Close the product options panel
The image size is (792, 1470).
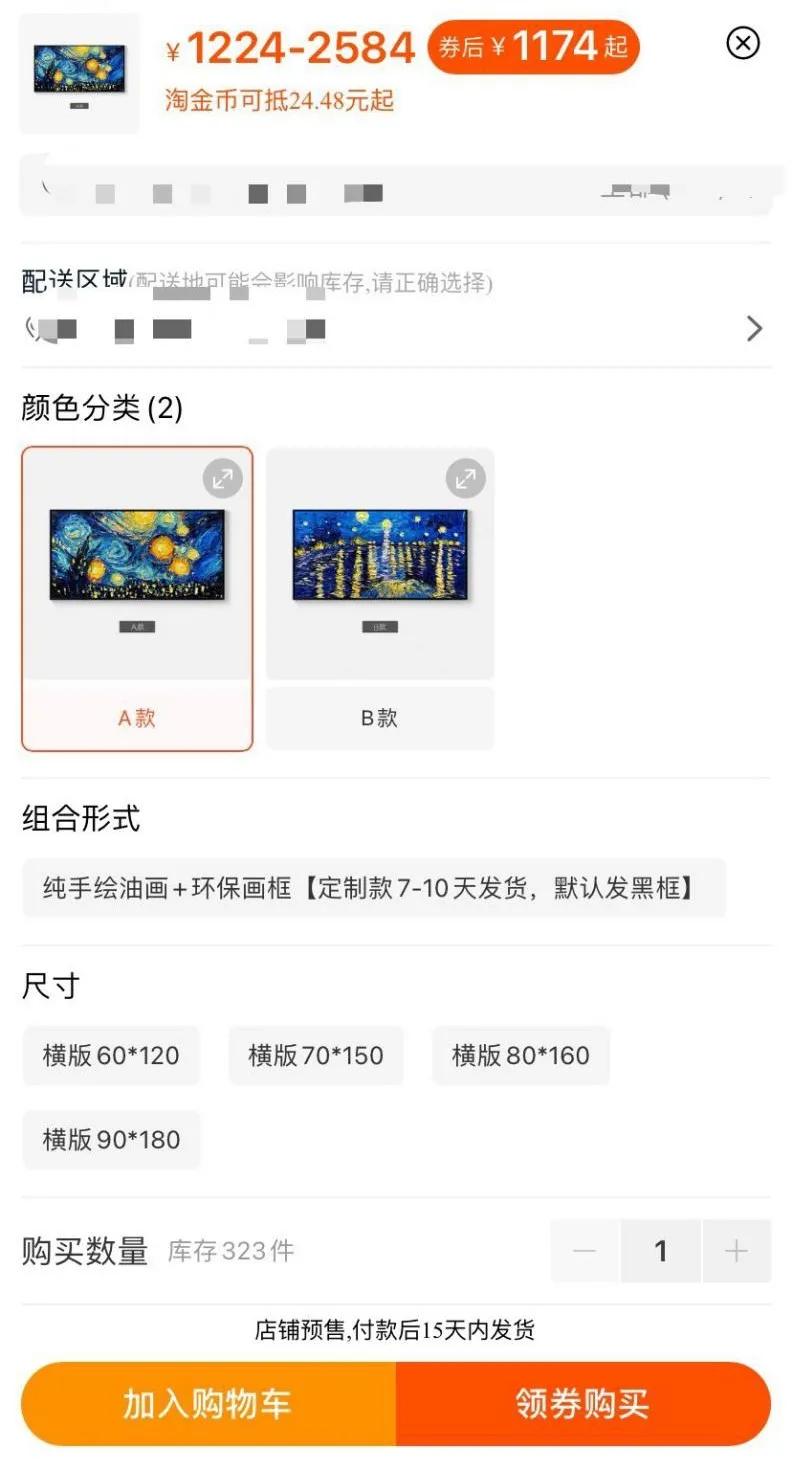coord(742,44)
